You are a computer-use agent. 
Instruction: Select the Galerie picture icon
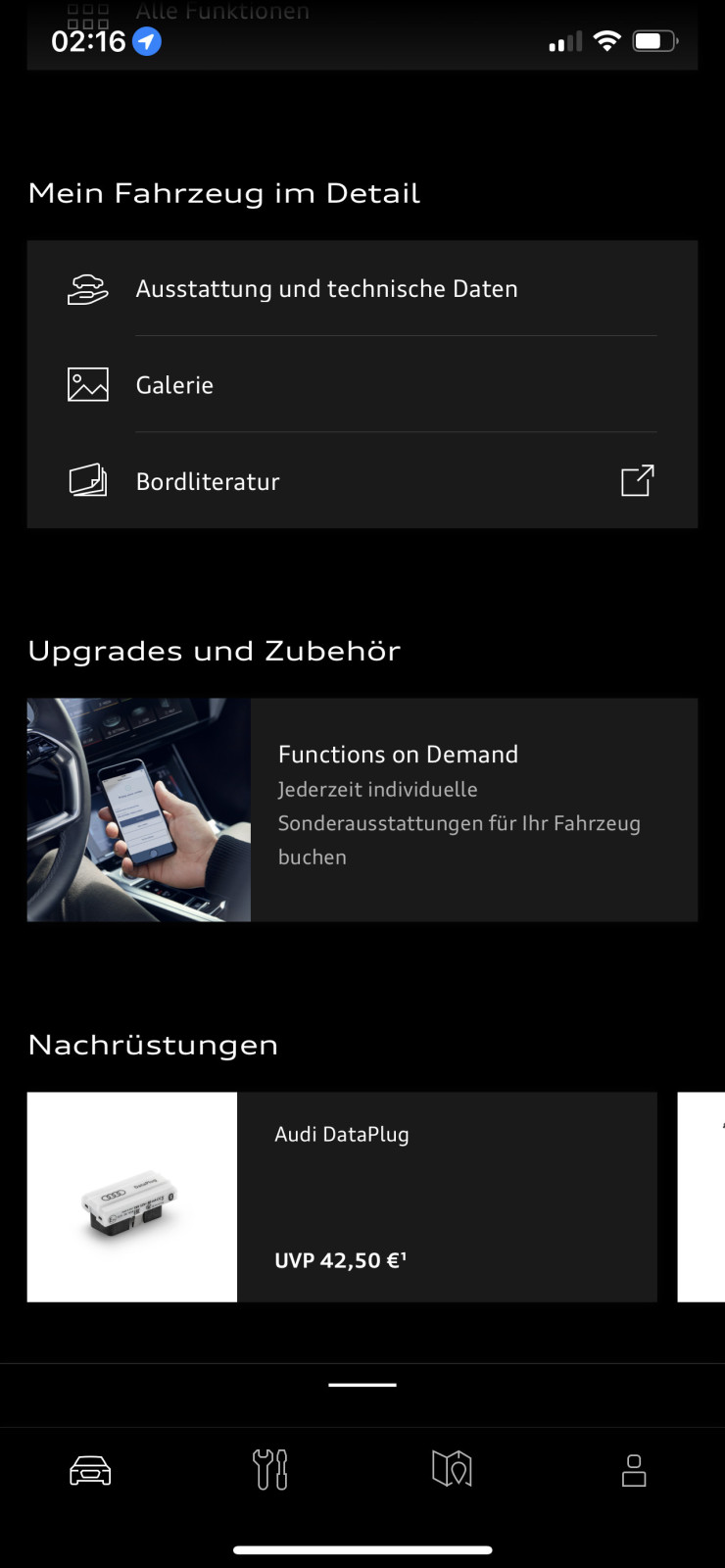pyautogui.click(x=86, y=385)
